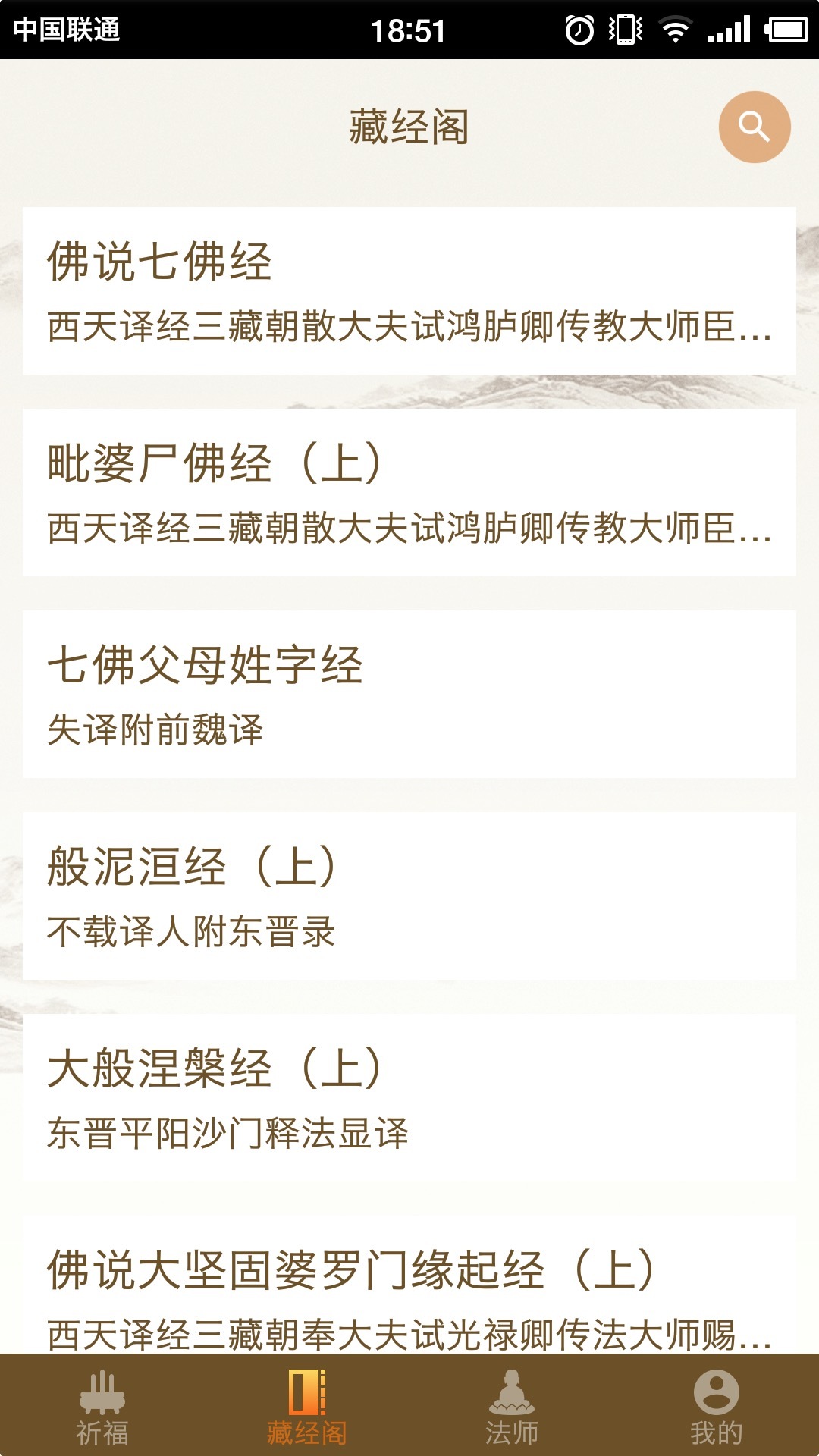The height and width of the screenshot is (1456, 819).
Task: Tap the 藏经阁 tab
Action: [x=307, y=1405]
